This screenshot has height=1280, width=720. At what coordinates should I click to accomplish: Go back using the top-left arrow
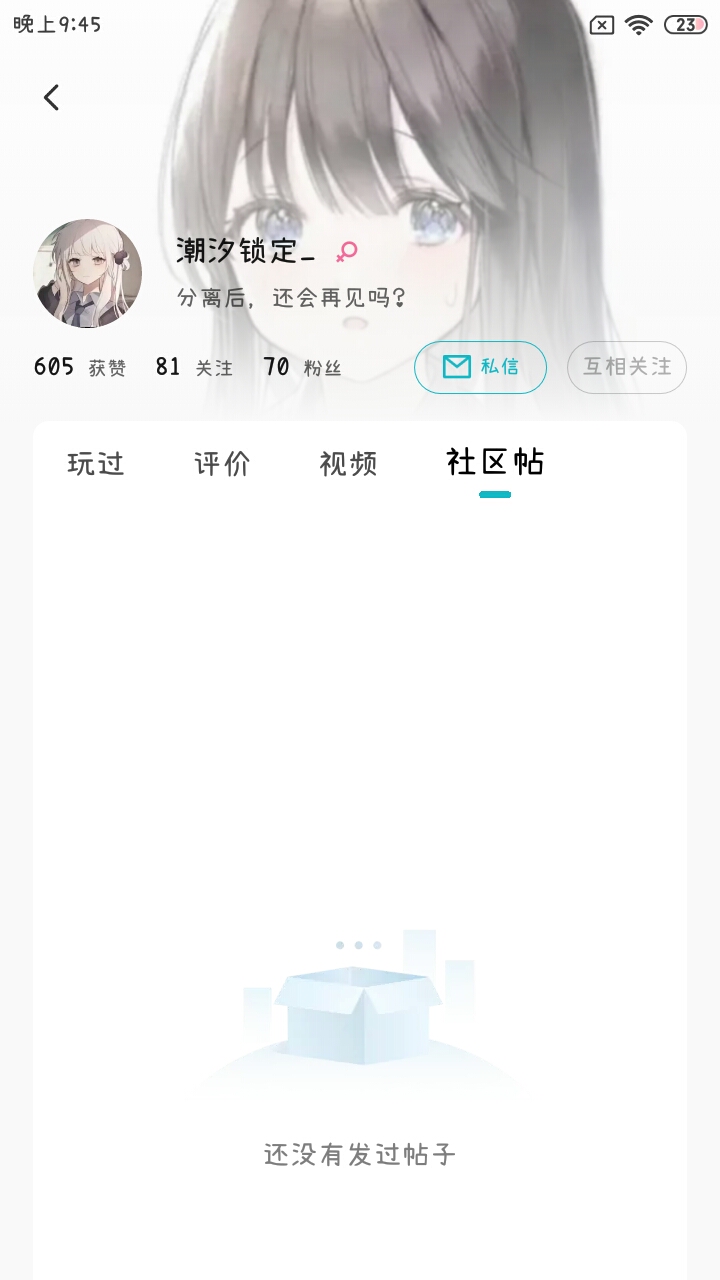(x=51, y=97)
